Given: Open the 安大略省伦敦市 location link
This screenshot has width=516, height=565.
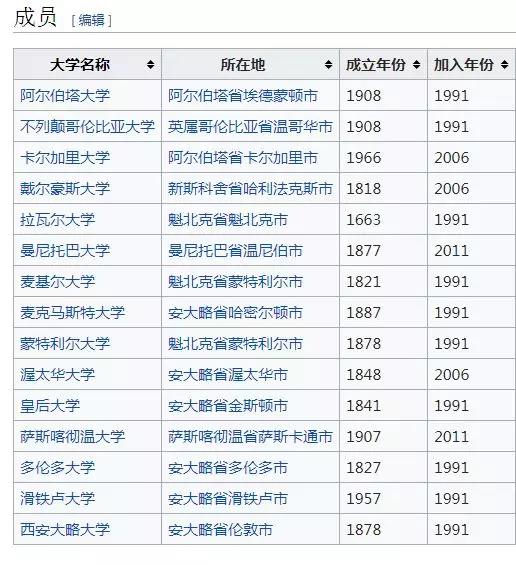Looking at the screenshot, I should pos(220,530).
